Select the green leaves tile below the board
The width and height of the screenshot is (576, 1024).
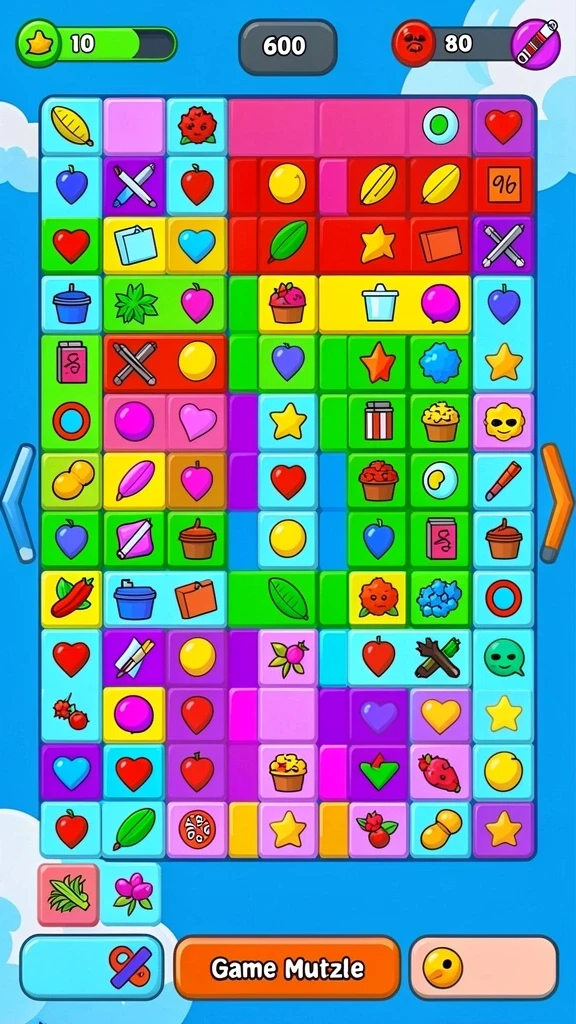pos(68,894)
